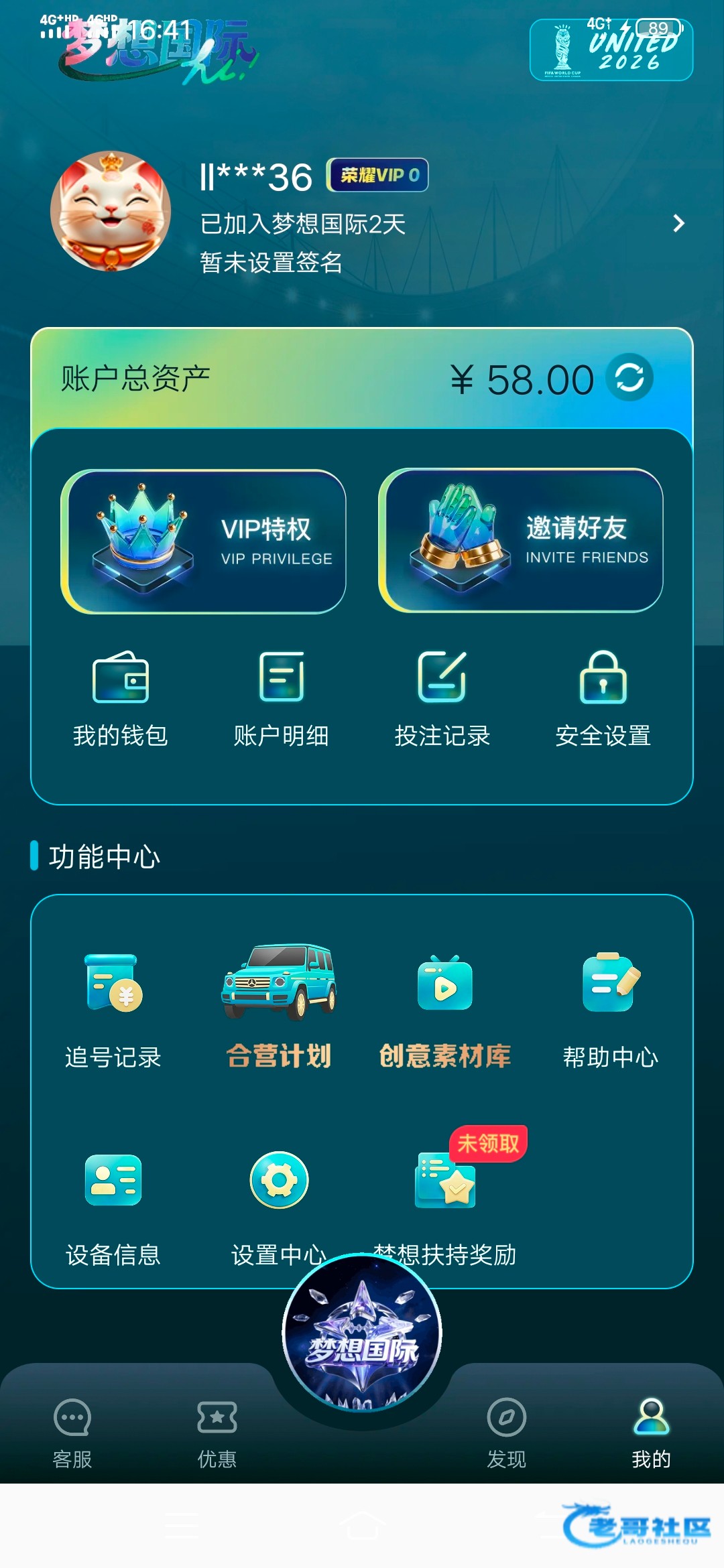View 设备信息

coord(113,1207)
